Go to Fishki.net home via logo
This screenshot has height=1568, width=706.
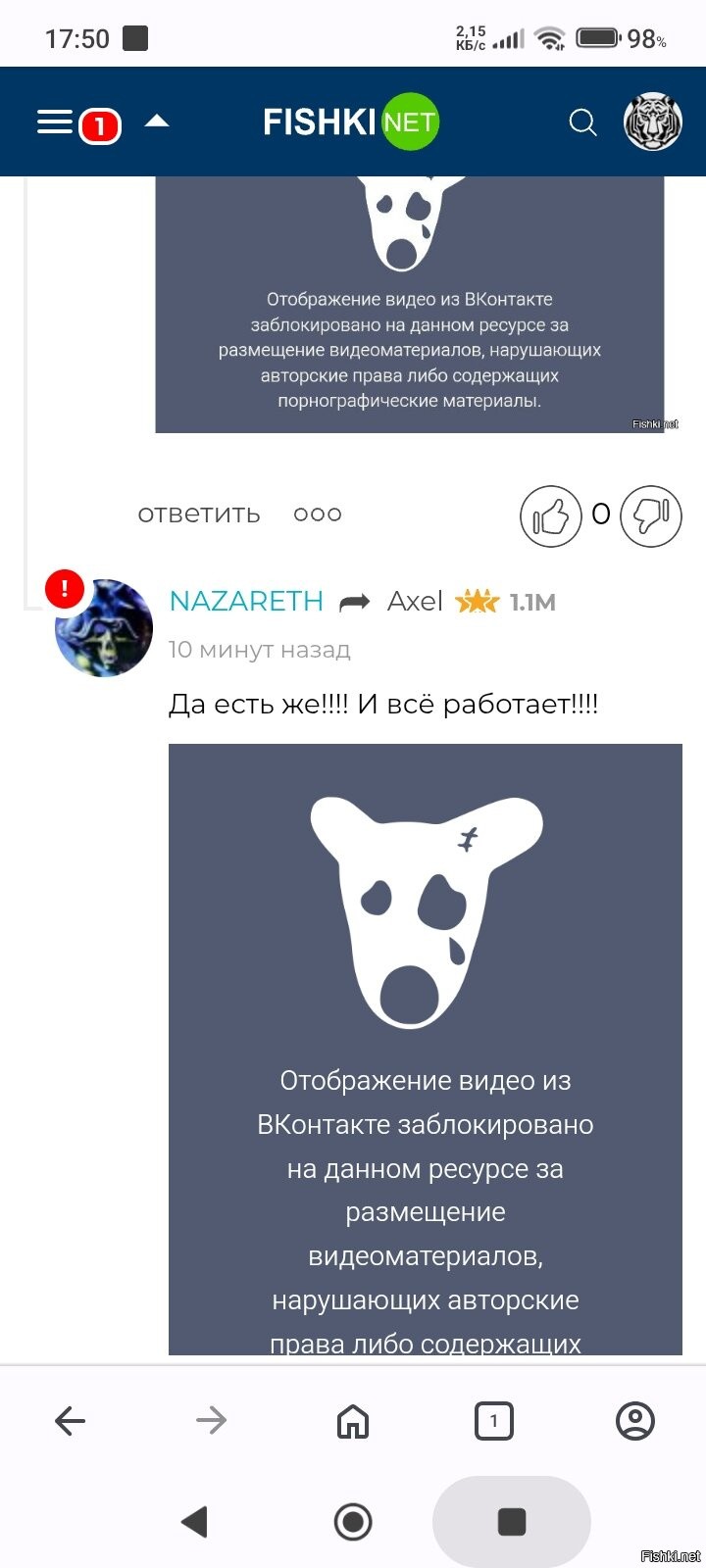351,122
